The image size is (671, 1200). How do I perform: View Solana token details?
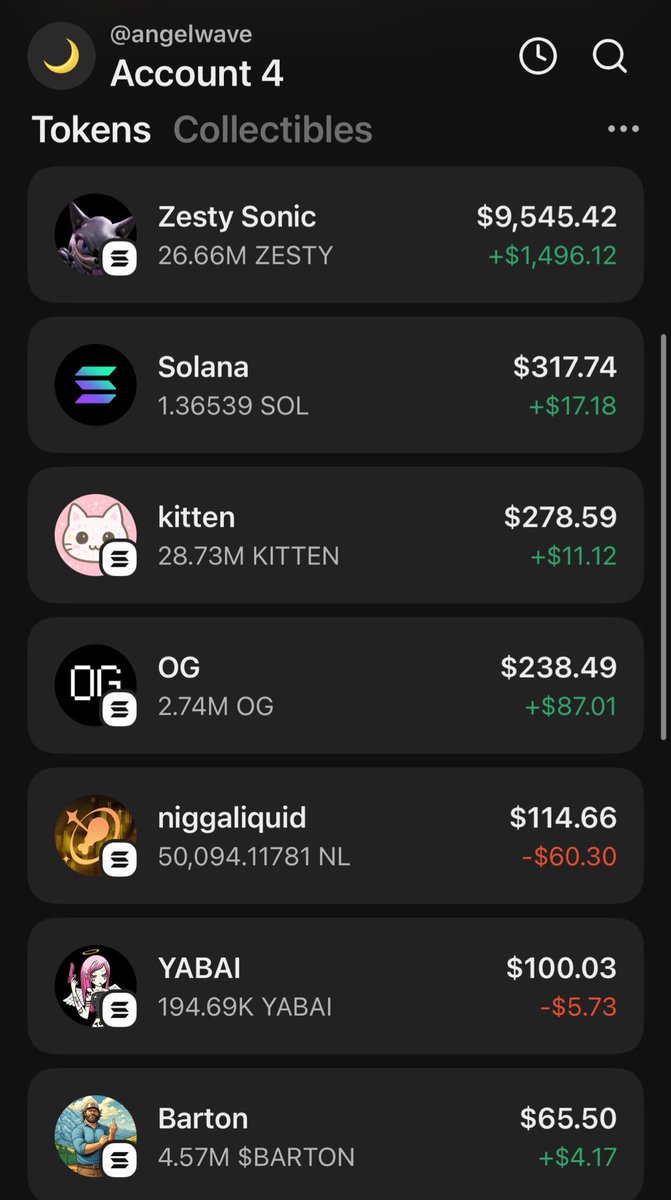click(x=335, y=385)
